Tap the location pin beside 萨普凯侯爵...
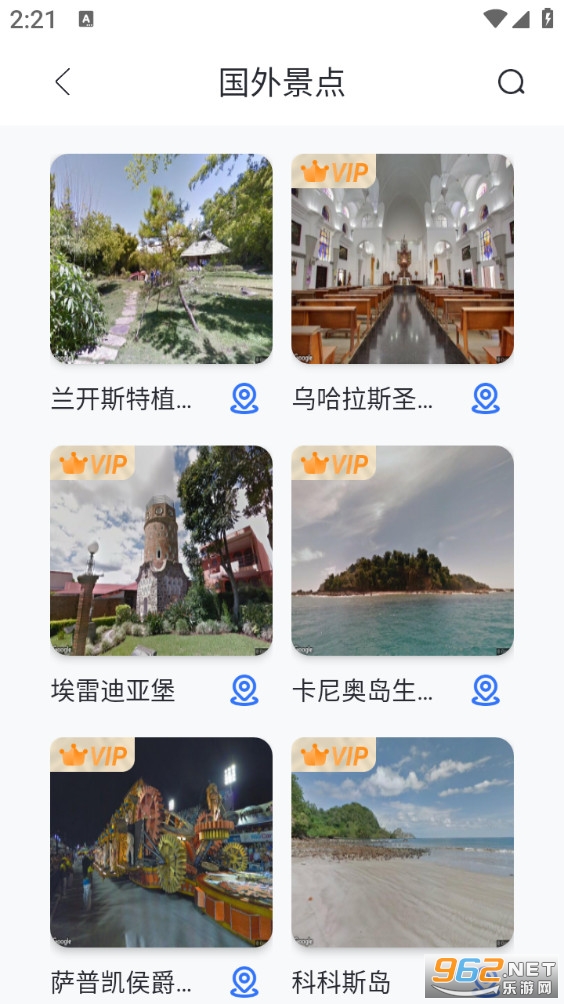This screenshot has height=1004, width=564. coord(245,982)
